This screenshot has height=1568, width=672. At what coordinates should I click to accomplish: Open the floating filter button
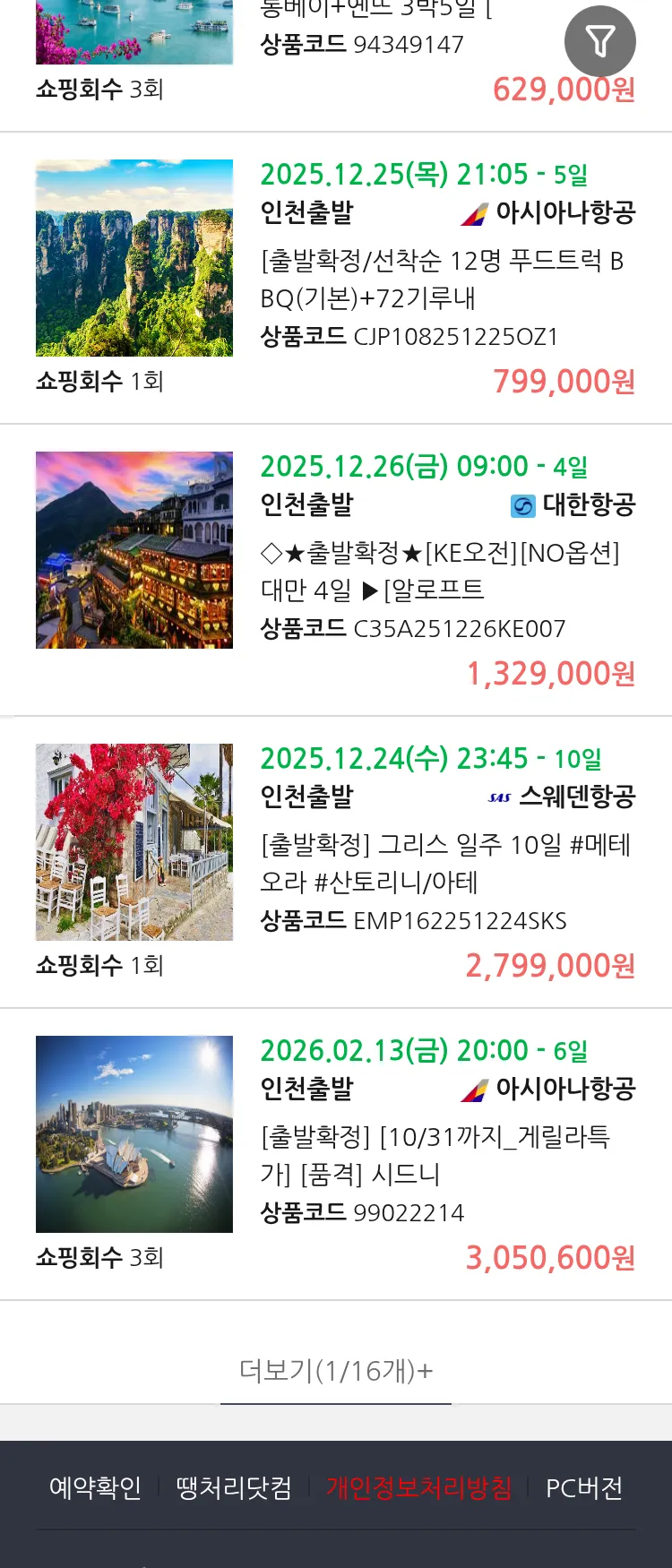(x=599, y=41)
